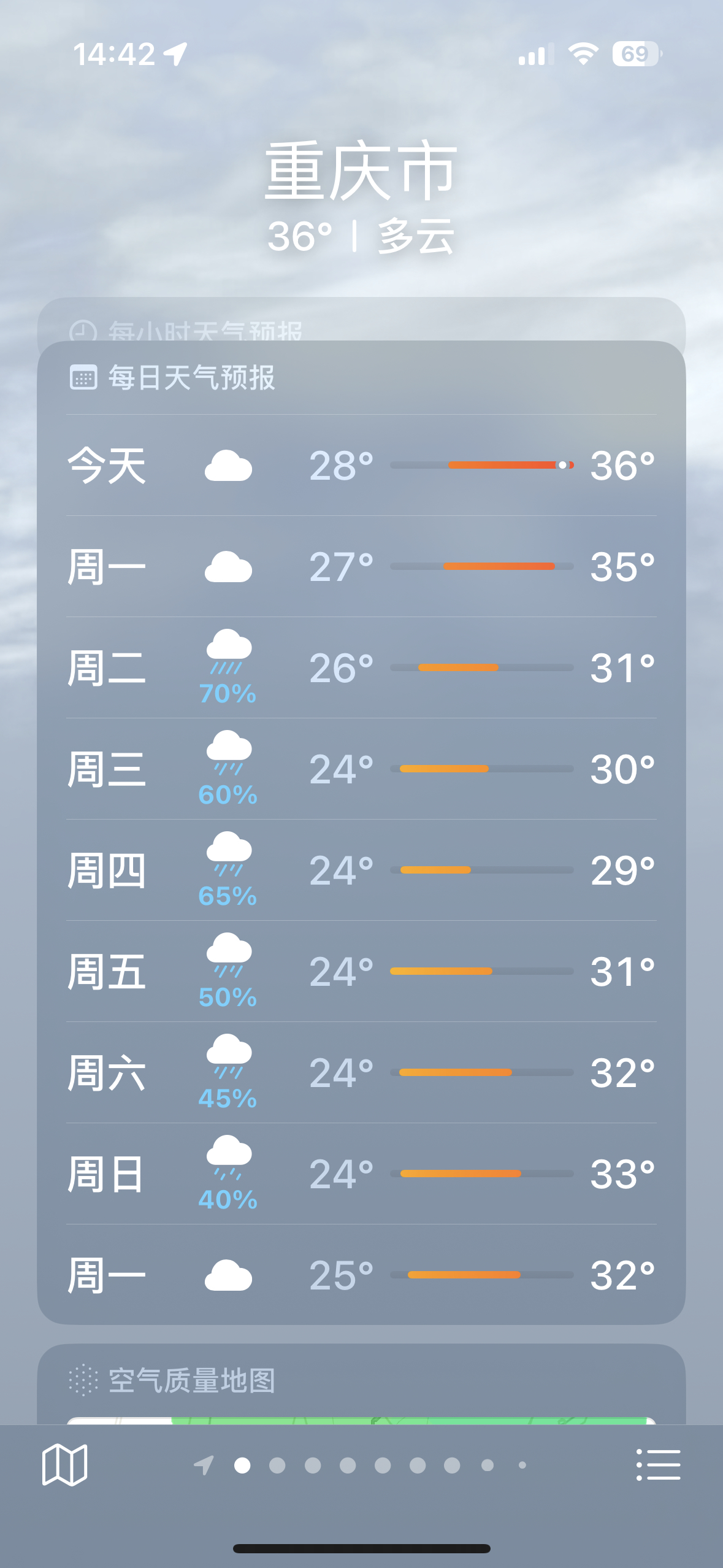Tap the 周二 70% rain probability label

point(228,695)
